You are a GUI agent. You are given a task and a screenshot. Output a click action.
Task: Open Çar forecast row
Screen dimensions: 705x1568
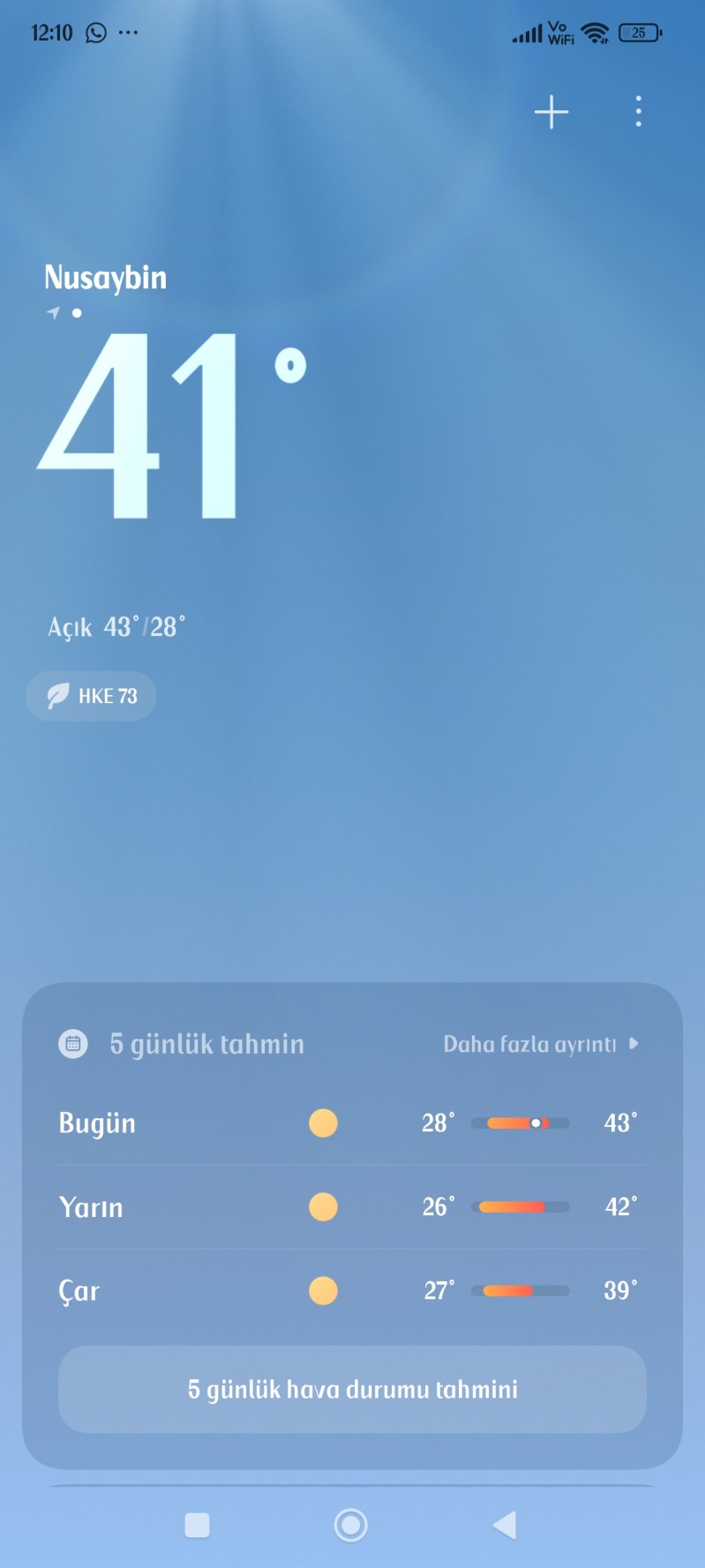[x=352, y=1290]
